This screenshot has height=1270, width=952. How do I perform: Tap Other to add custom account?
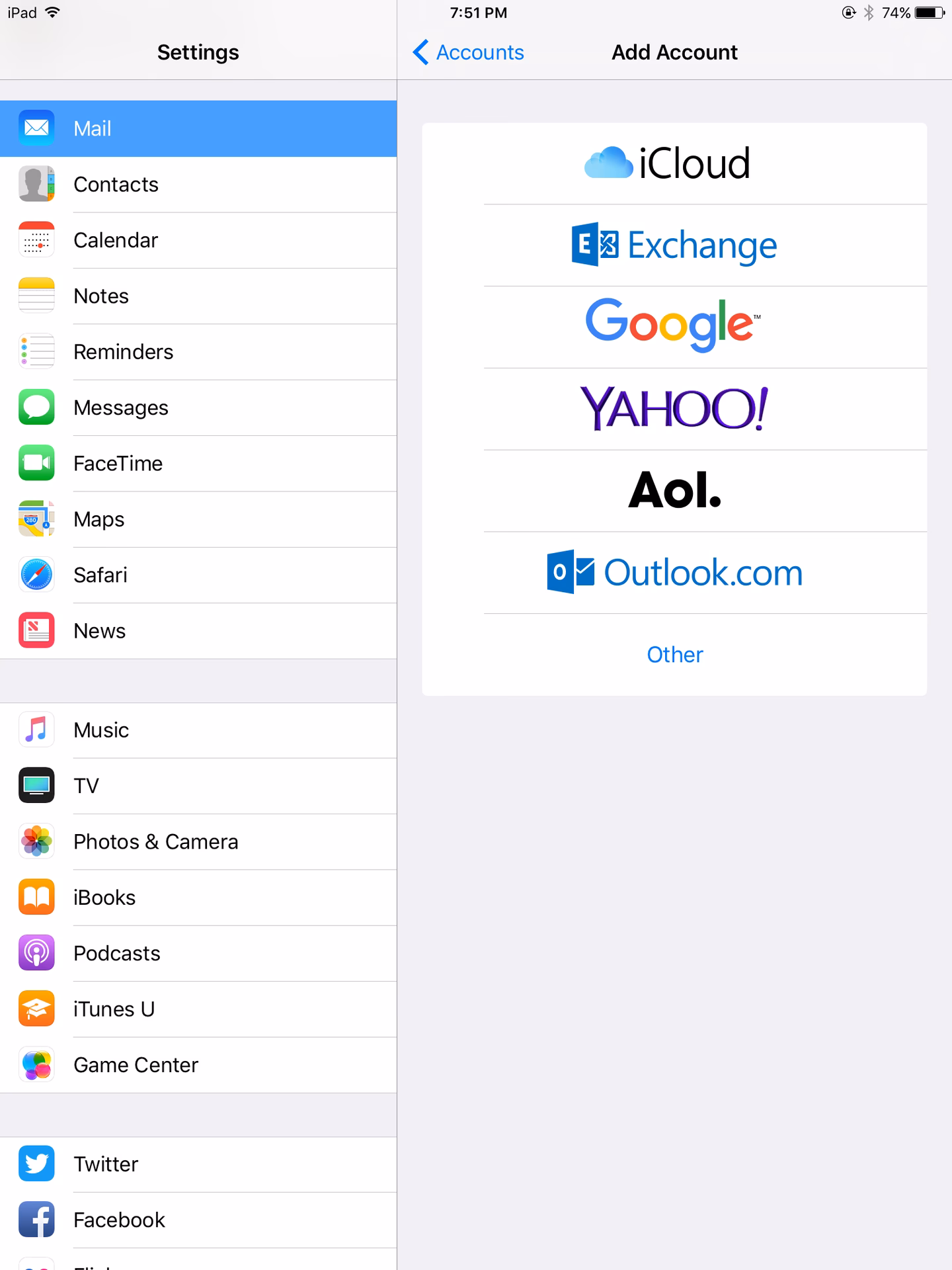674,654
